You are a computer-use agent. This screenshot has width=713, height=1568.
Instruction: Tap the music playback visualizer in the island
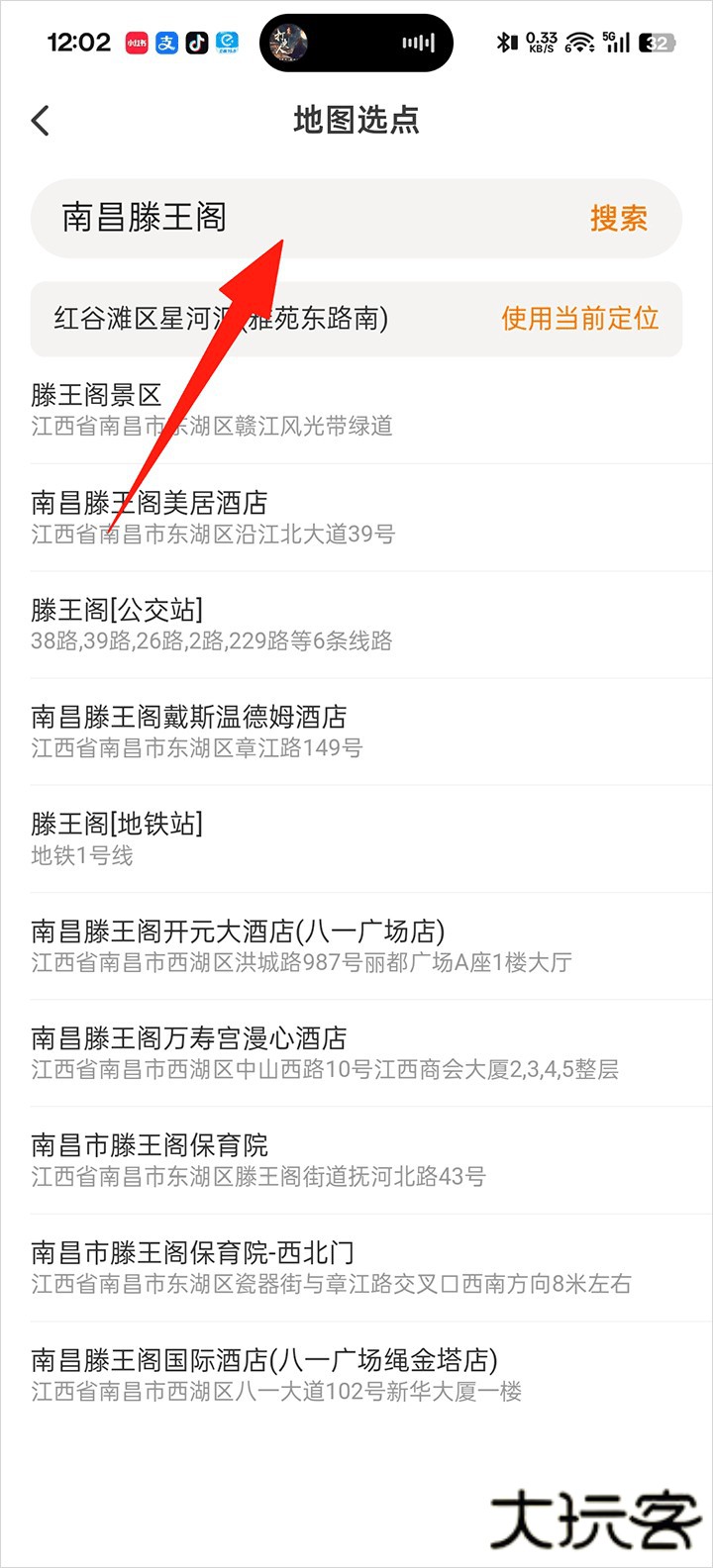(420, 43)
